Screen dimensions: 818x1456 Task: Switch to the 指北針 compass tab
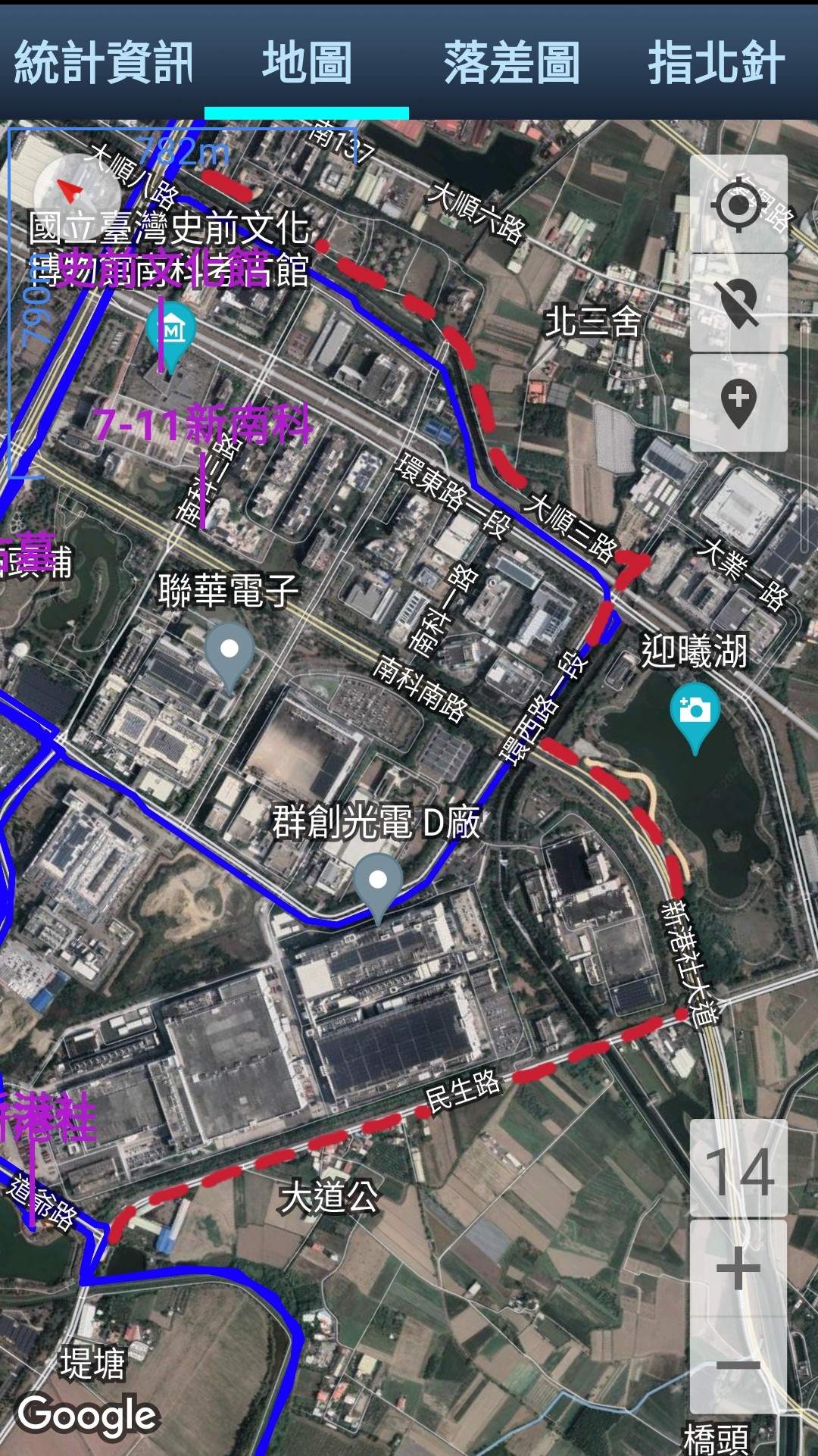(715, 62)
